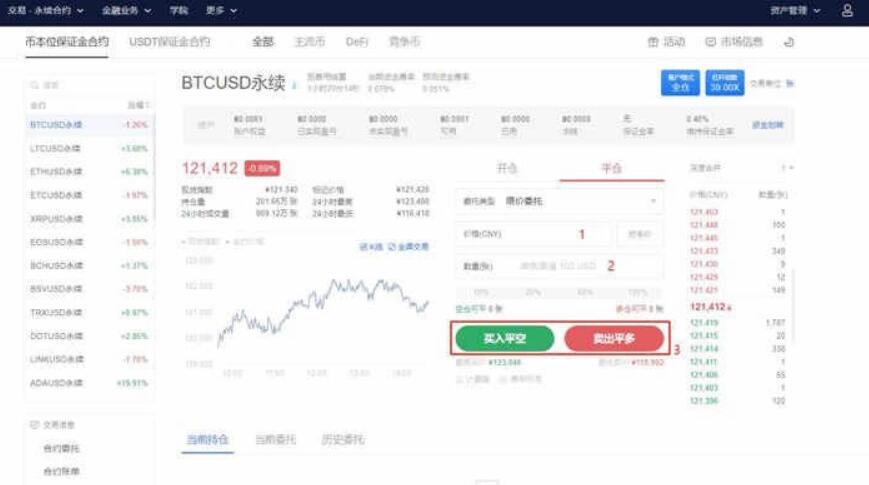Open ADAUSD永续 contract from the list
Screen dimensions: 869x485
(57, 383)
